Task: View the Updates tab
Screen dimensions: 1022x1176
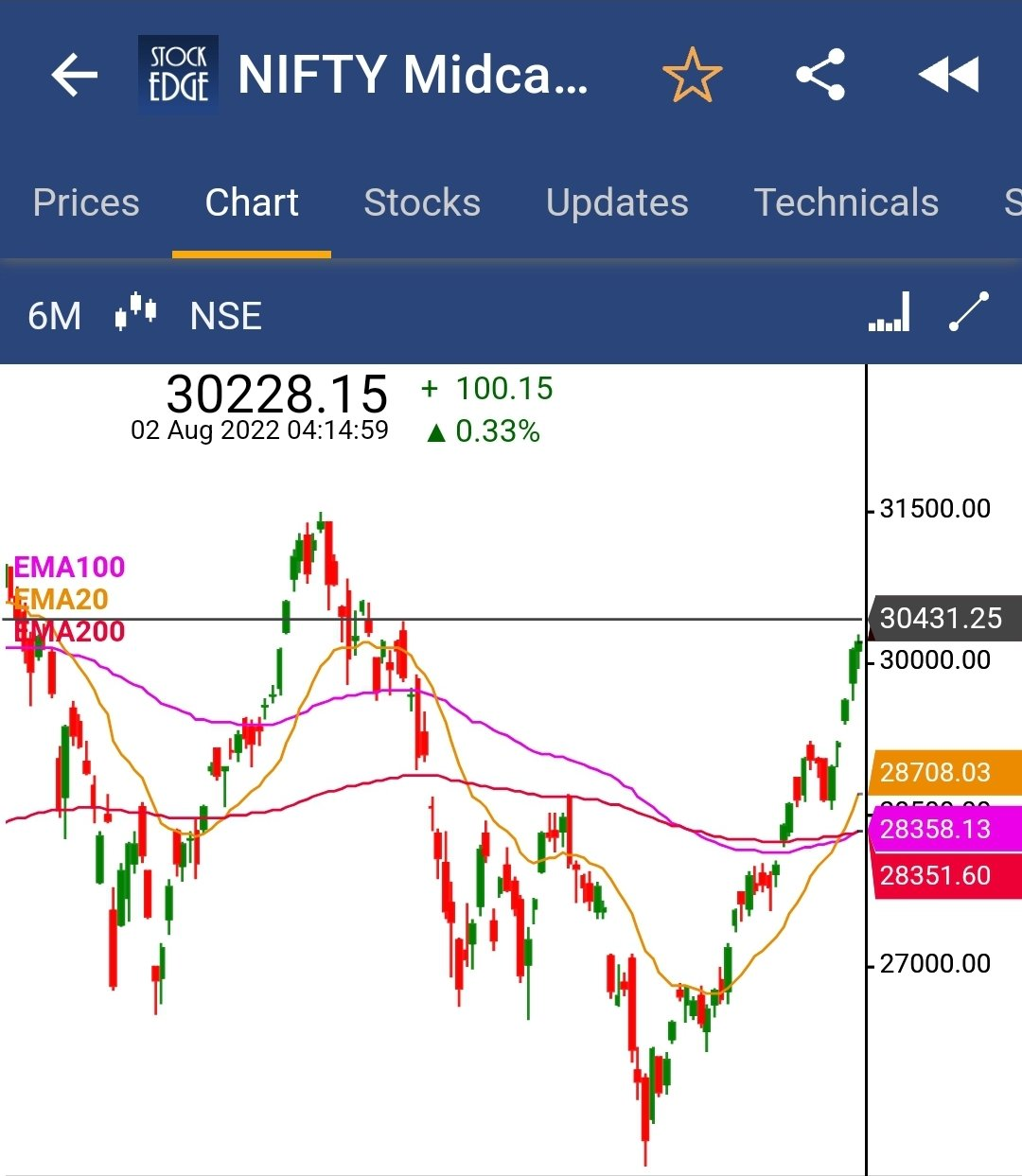Action: (617, 202)
